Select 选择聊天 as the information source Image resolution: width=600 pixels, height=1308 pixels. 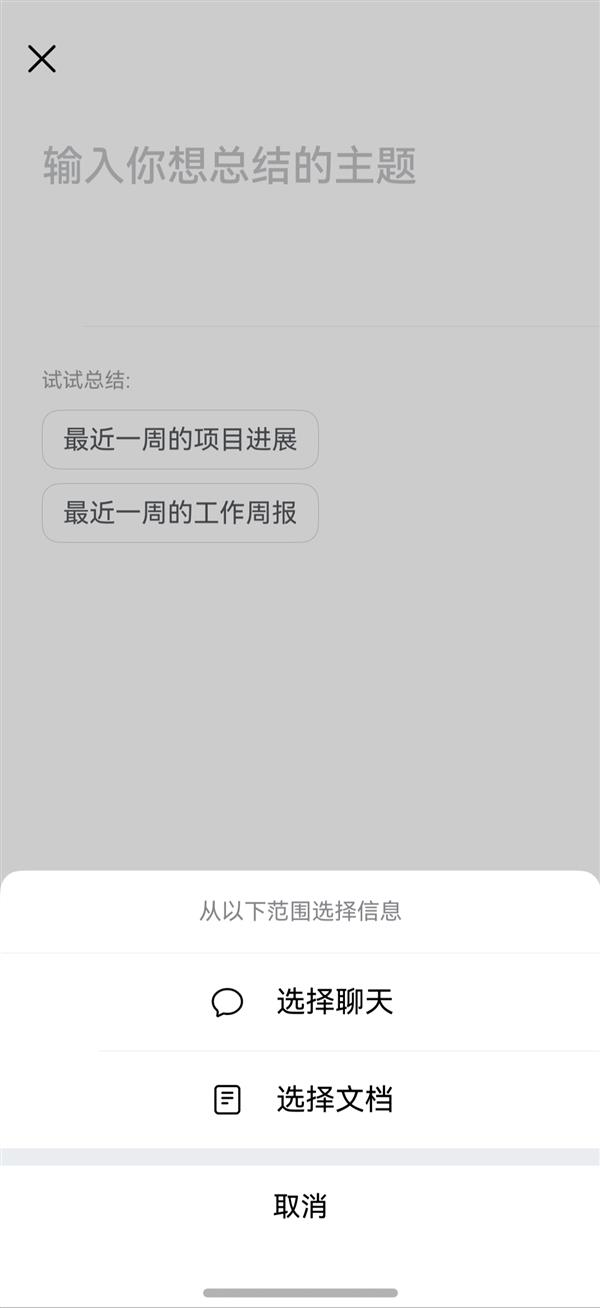coord(300,1002)
